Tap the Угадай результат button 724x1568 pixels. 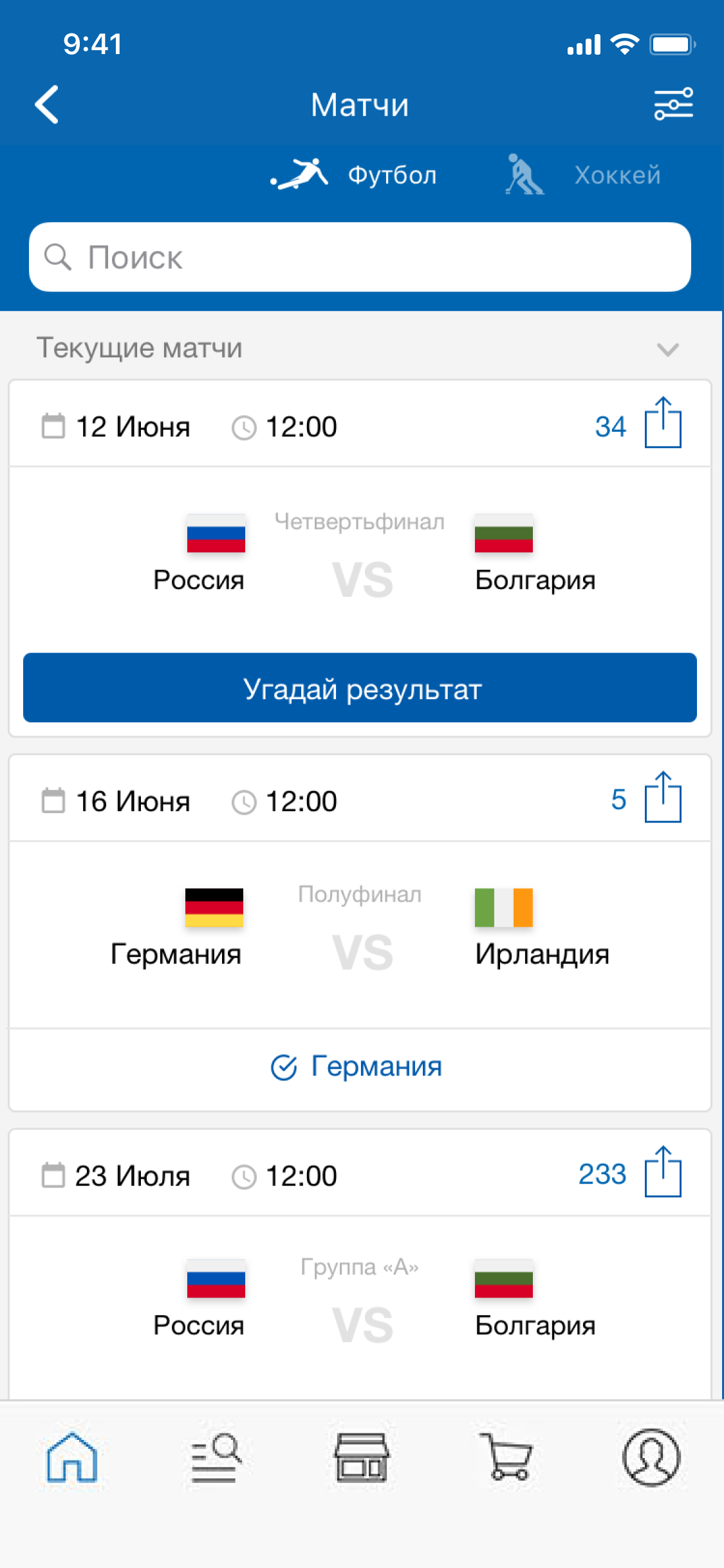(x=360, y=687)
